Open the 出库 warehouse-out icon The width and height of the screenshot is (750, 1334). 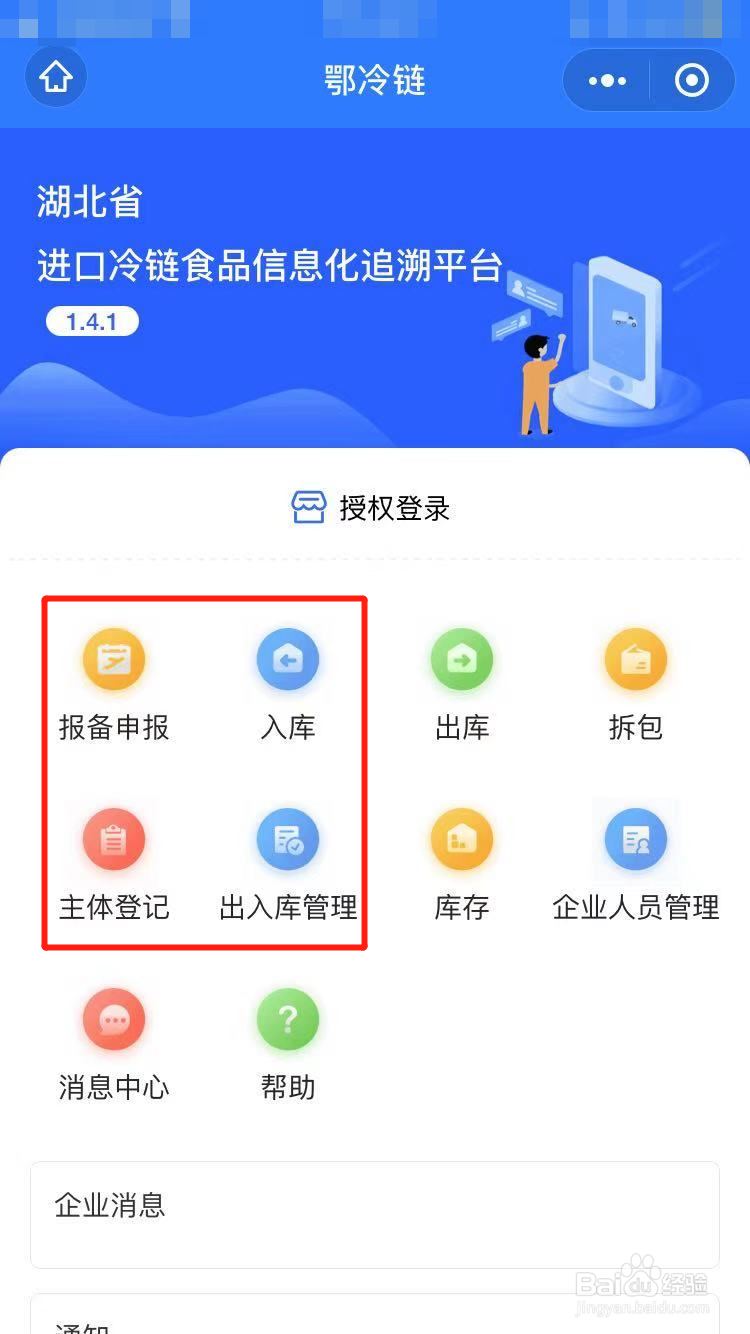tap(461, 660)
